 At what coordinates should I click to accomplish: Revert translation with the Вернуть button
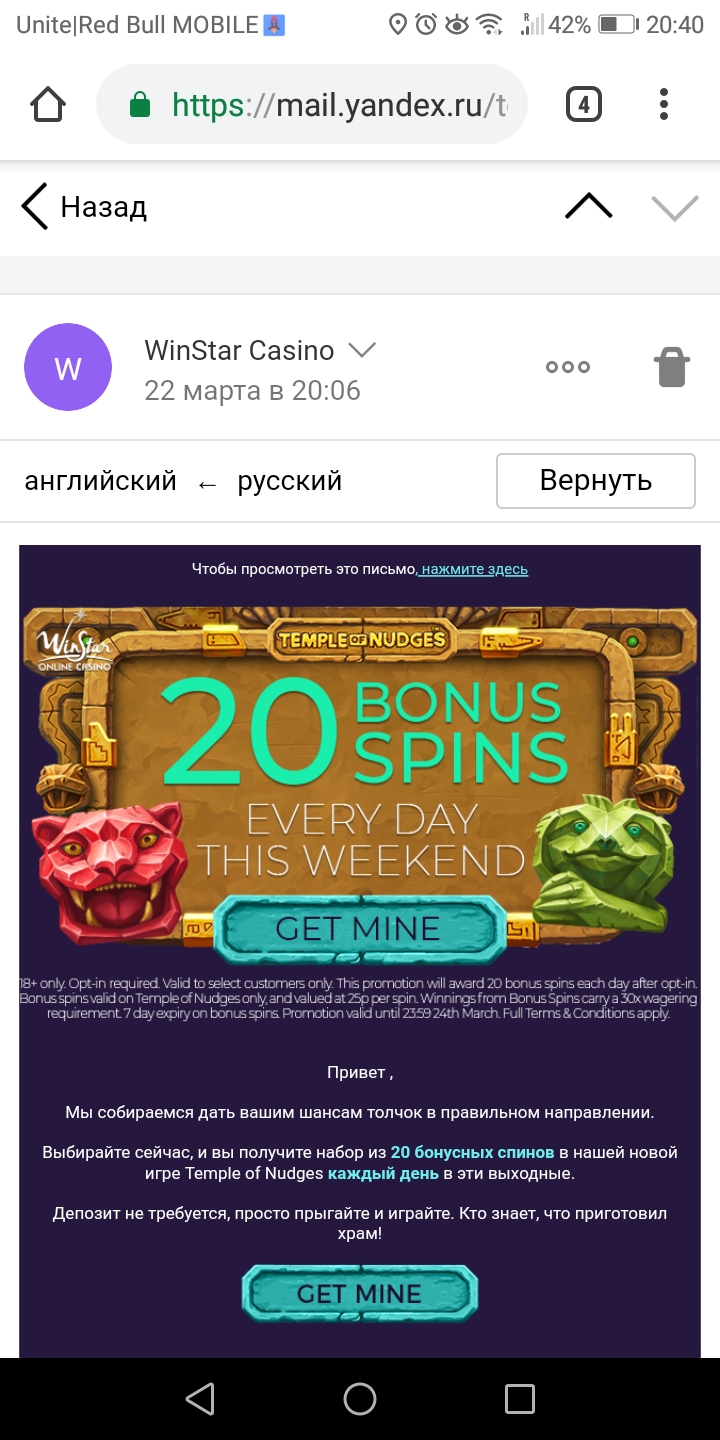[595, 481]
